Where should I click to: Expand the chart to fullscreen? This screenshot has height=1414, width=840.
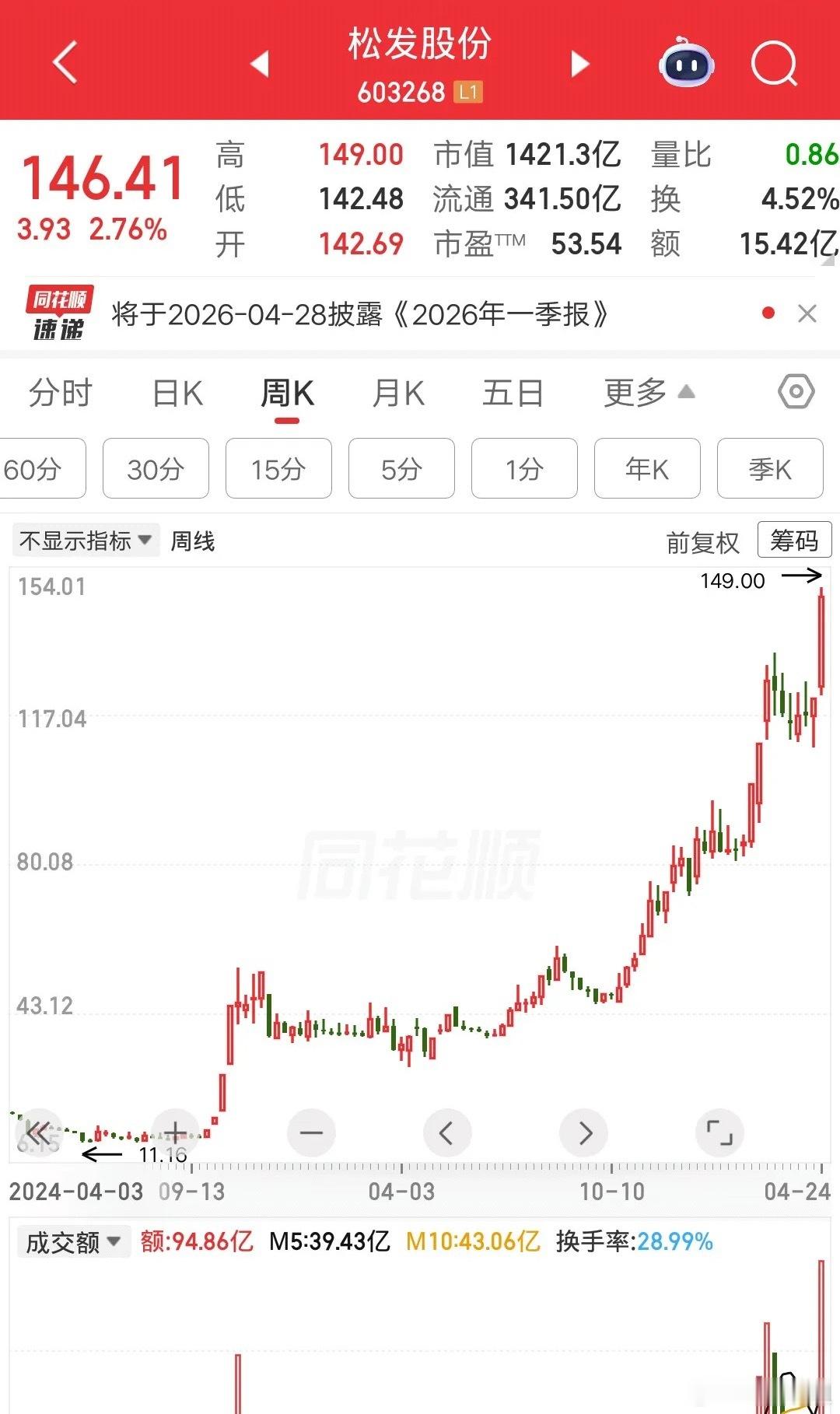[x=720, y=1132]
